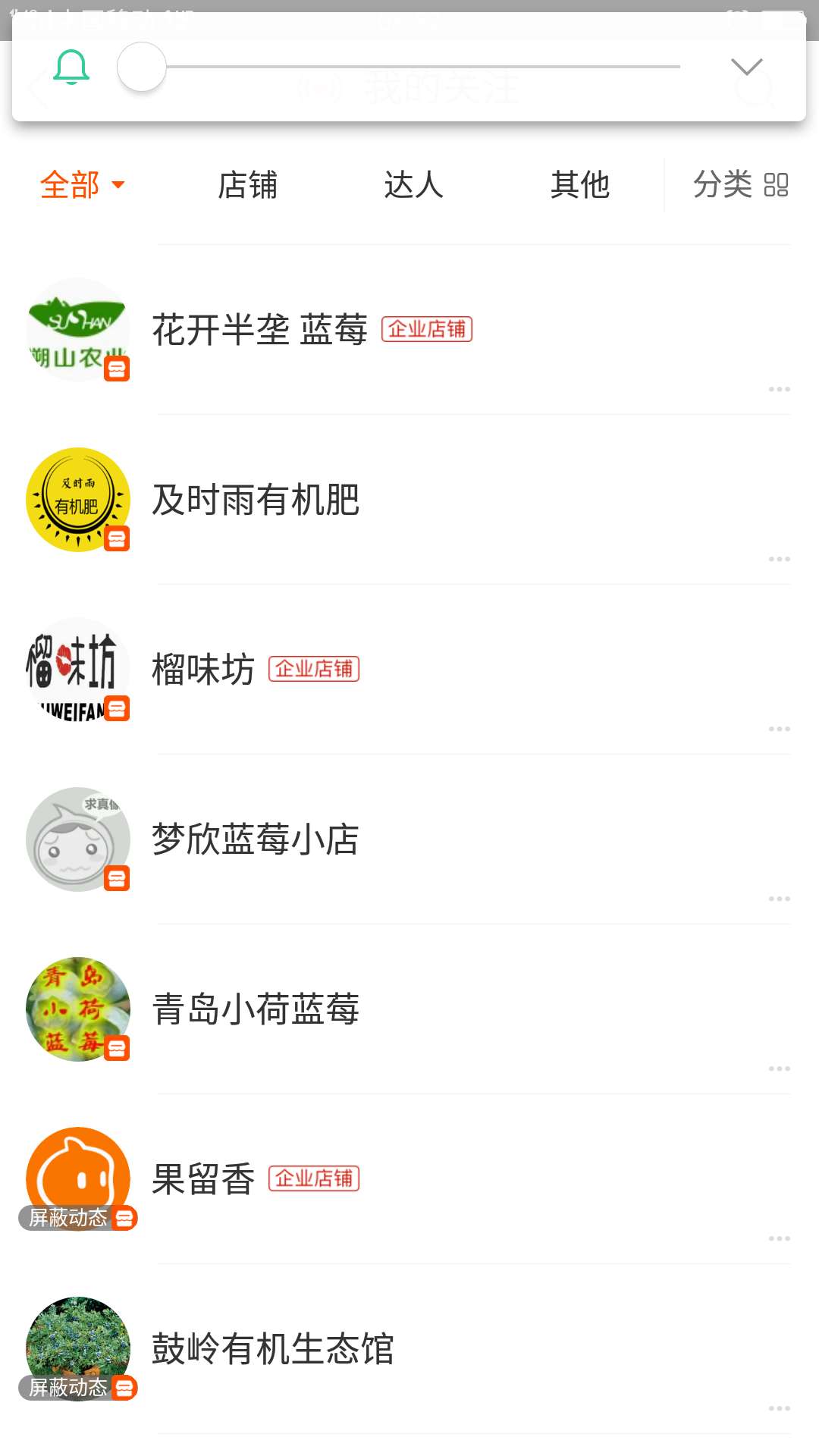Show more options for 果留香
This screenshot has height=1456, width=819.
coord(779,1238)
